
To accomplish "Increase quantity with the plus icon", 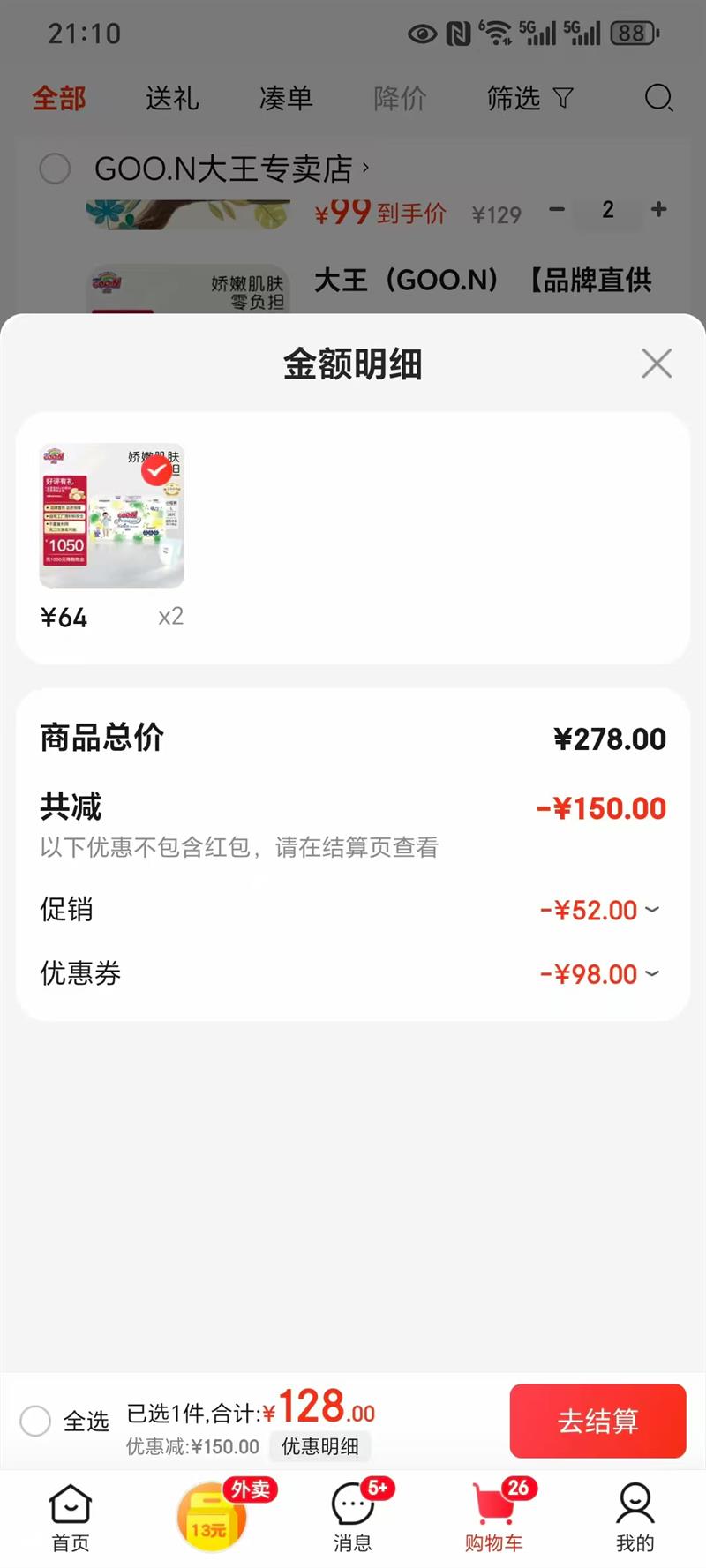I will coord(658,210).
